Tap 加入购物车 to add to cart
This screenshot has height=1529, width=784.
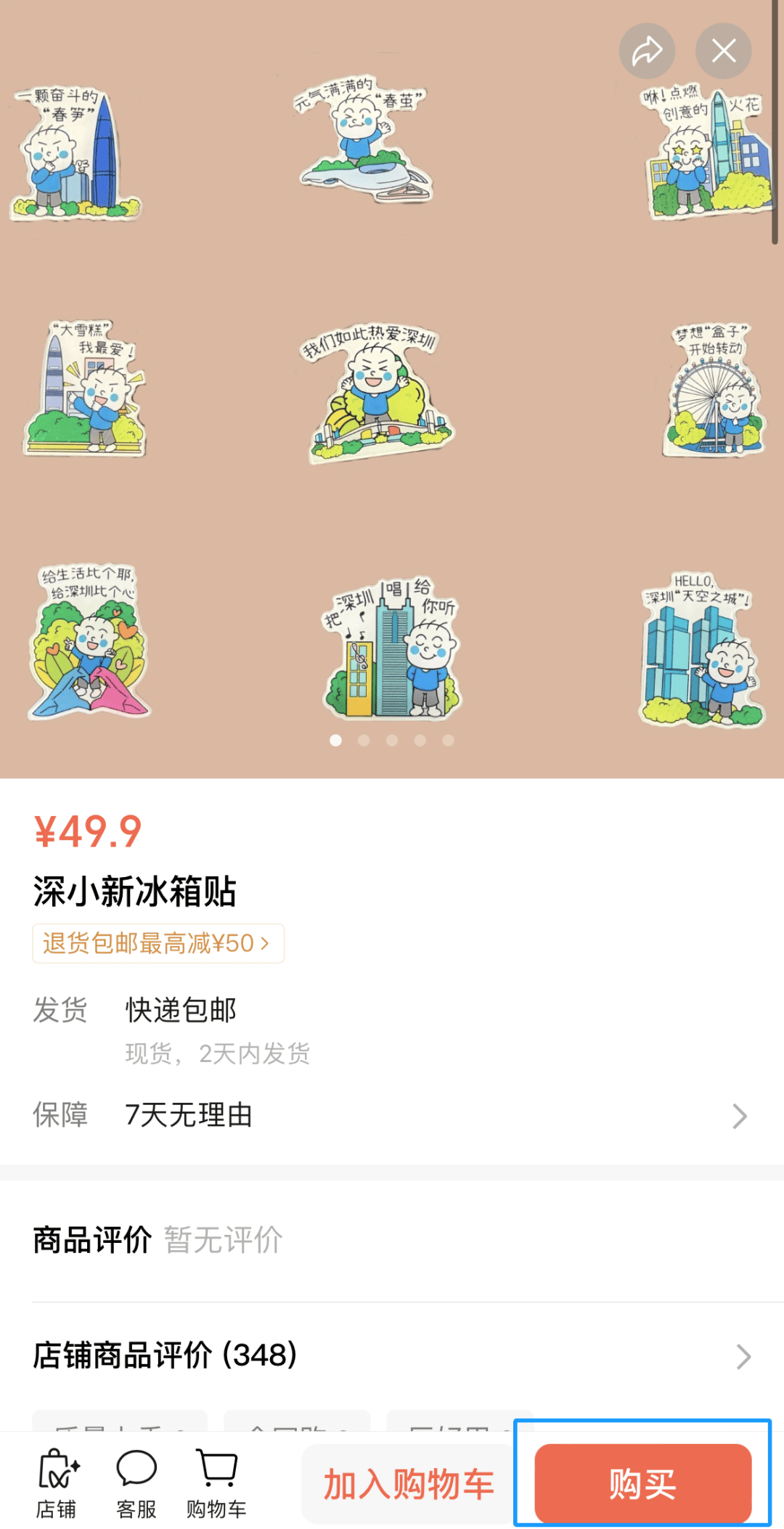410,1481
